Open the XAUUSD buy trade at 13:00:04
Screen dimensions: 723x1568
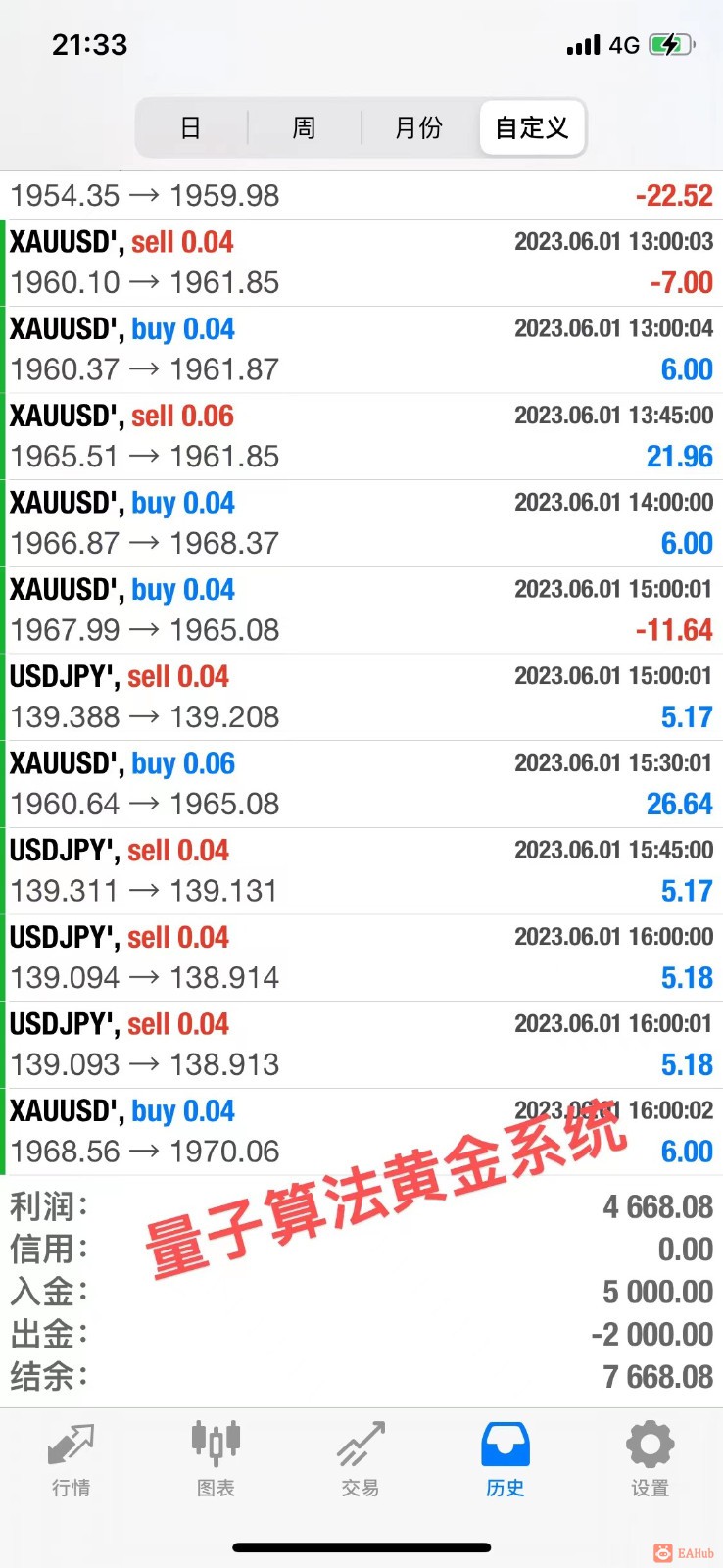click(x=361, y=350)
